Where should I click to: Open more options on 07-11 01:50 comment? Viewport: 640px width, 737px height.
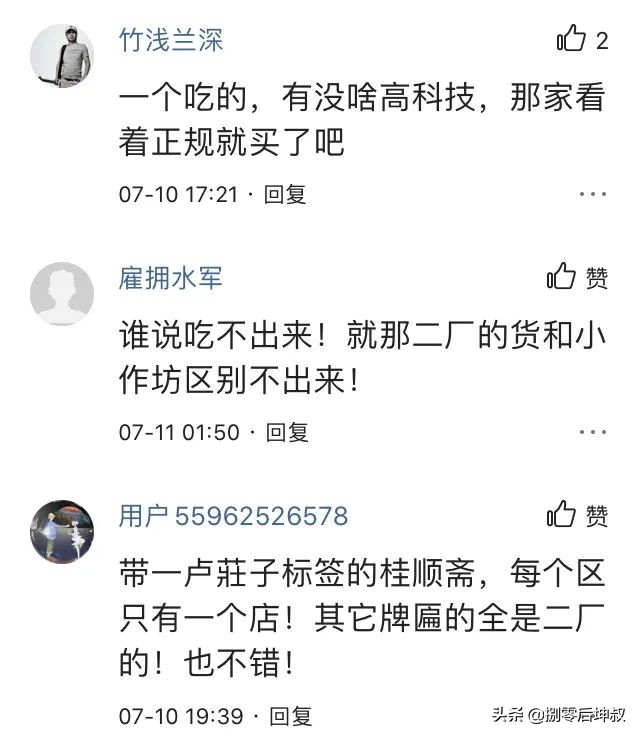592,432
